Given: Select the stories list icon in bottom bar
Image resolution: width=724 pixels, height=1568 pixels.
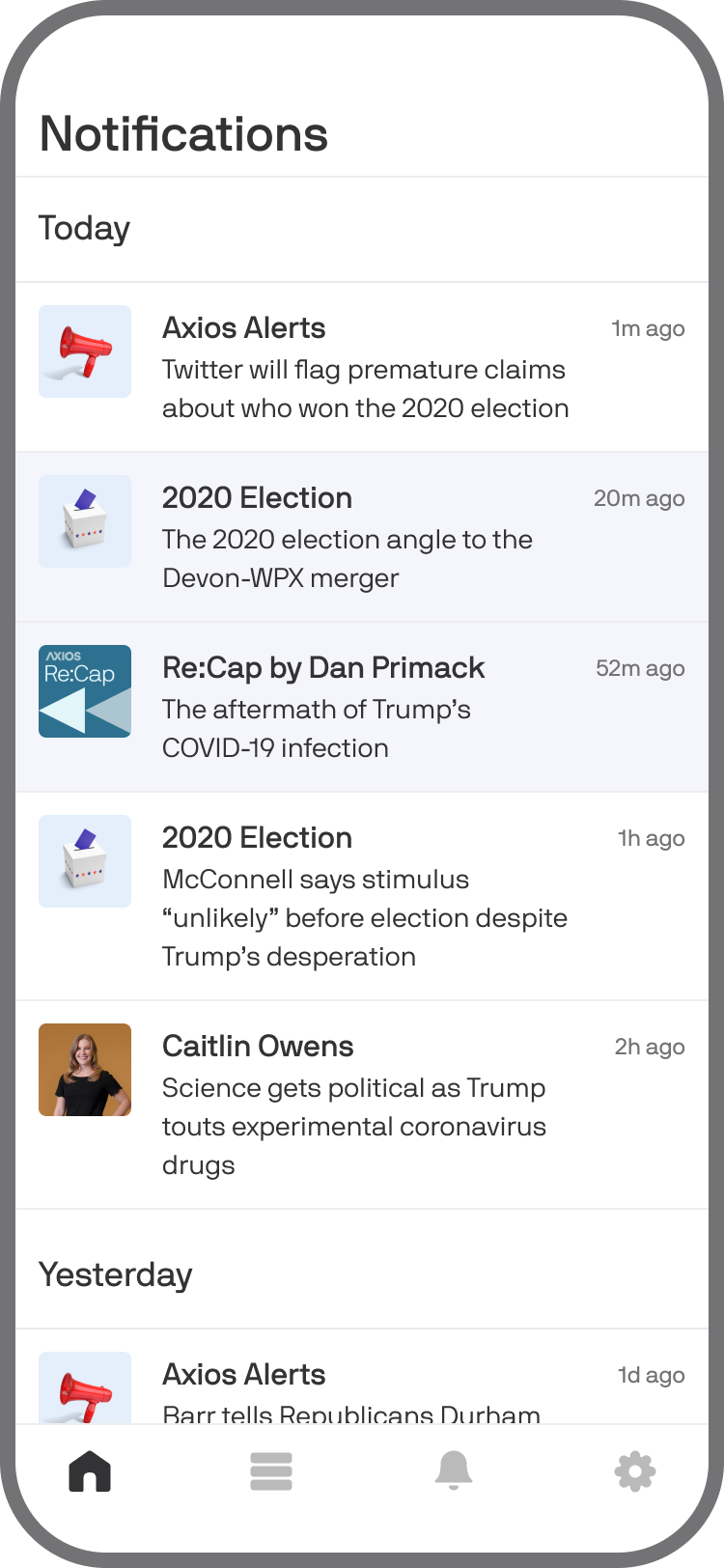Looking at the screenshot, I should 271,1470.
